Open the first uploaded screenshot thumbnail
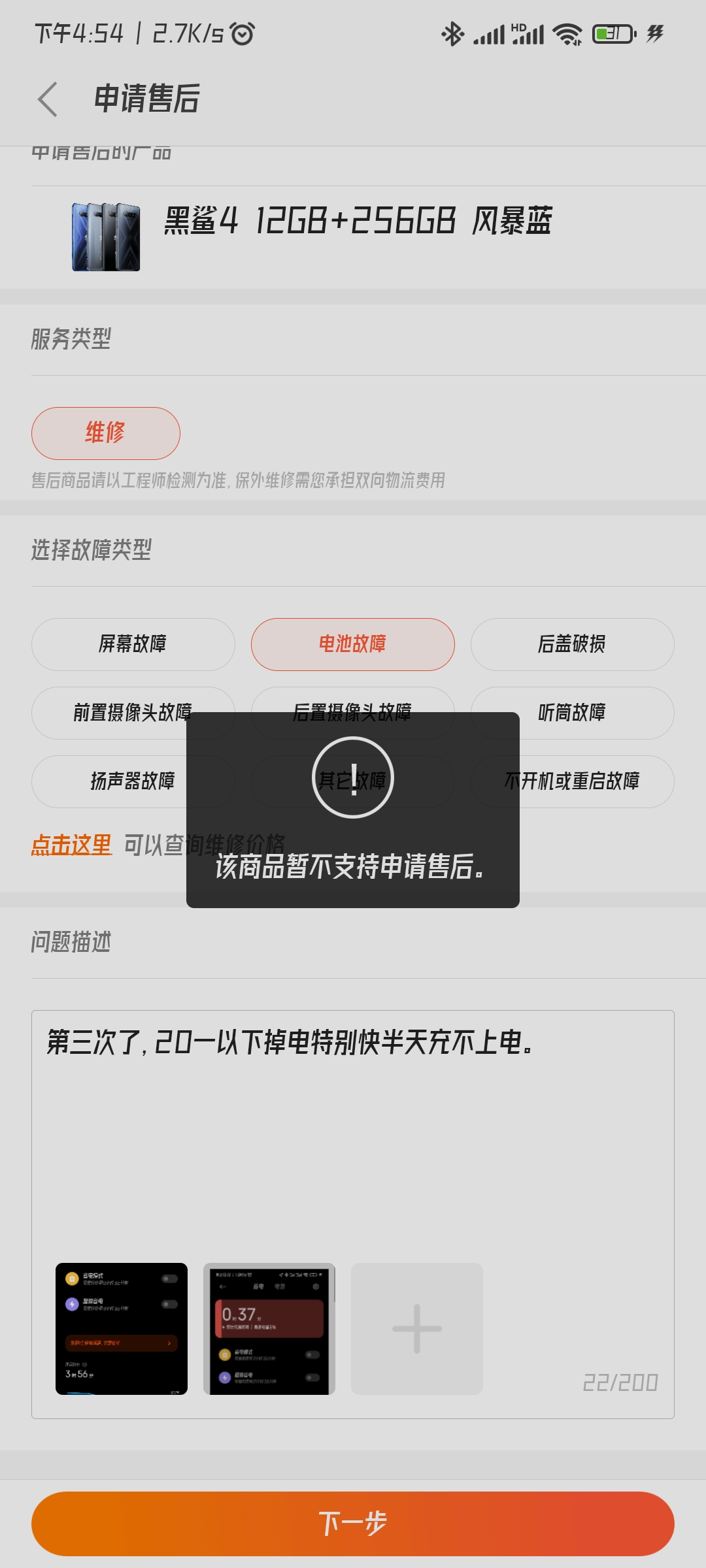 (x=122, y=1329)
